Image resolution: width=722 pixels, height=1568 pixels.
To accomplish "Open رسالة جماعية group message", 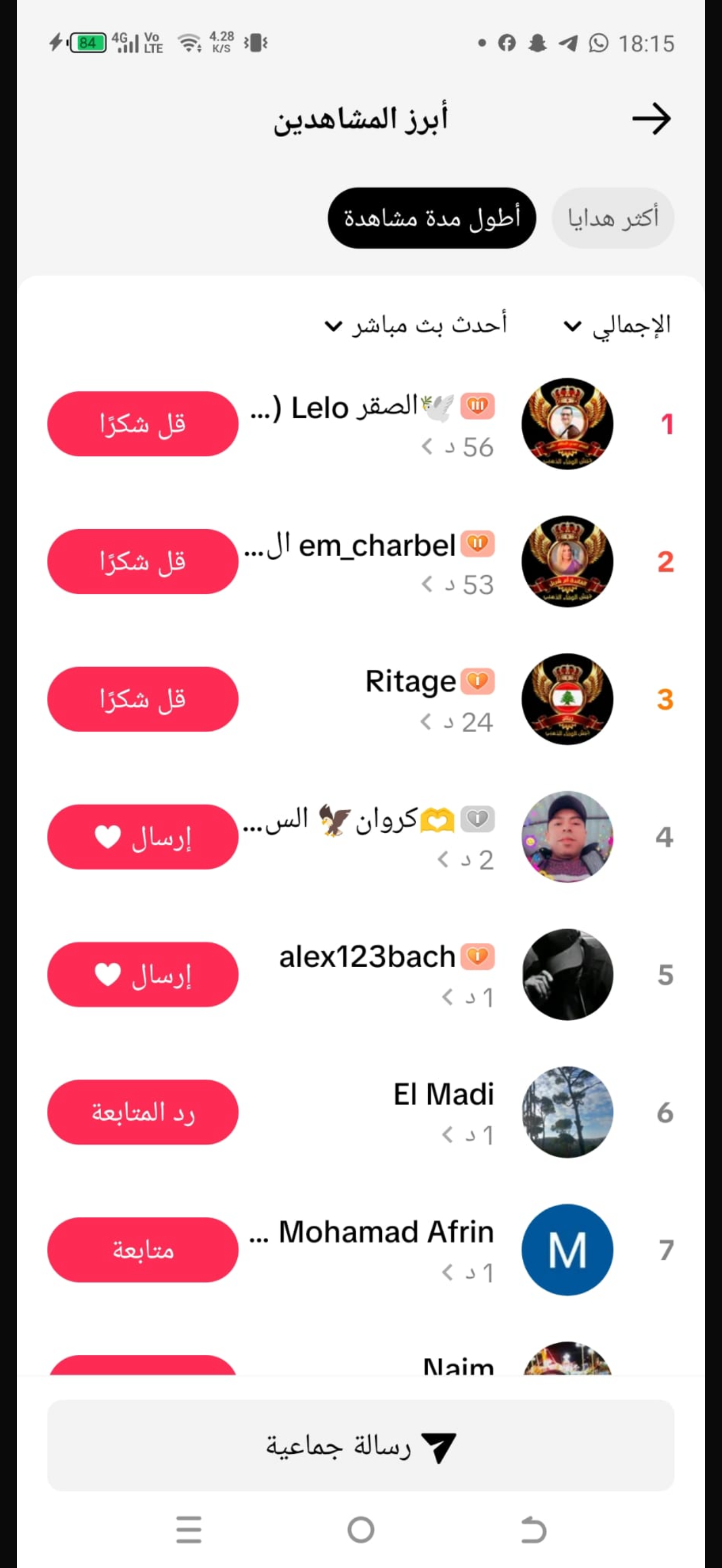I will pos(360,1446).
